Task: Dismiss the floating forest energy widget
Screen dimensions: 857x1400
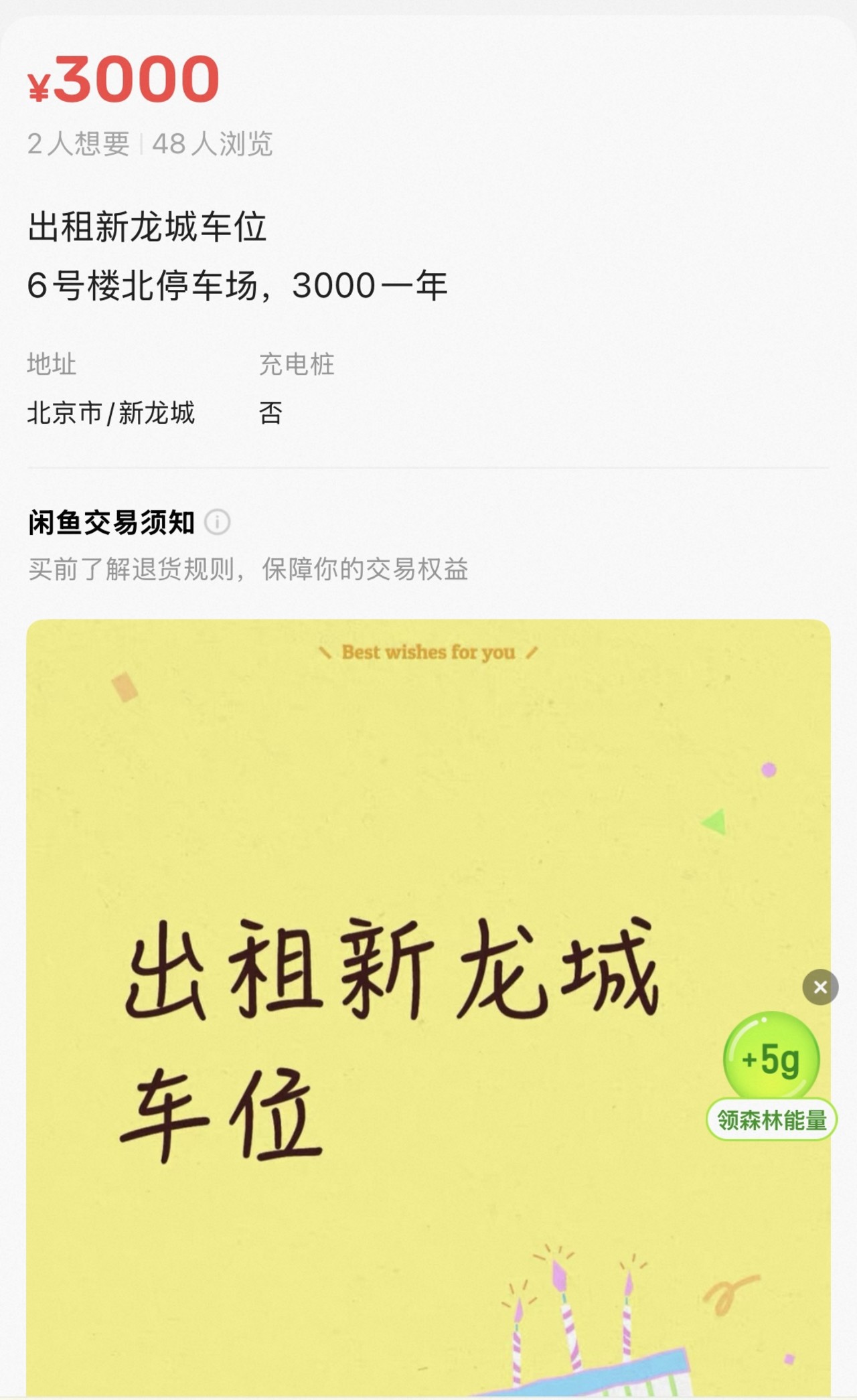Action: (820, 987)
